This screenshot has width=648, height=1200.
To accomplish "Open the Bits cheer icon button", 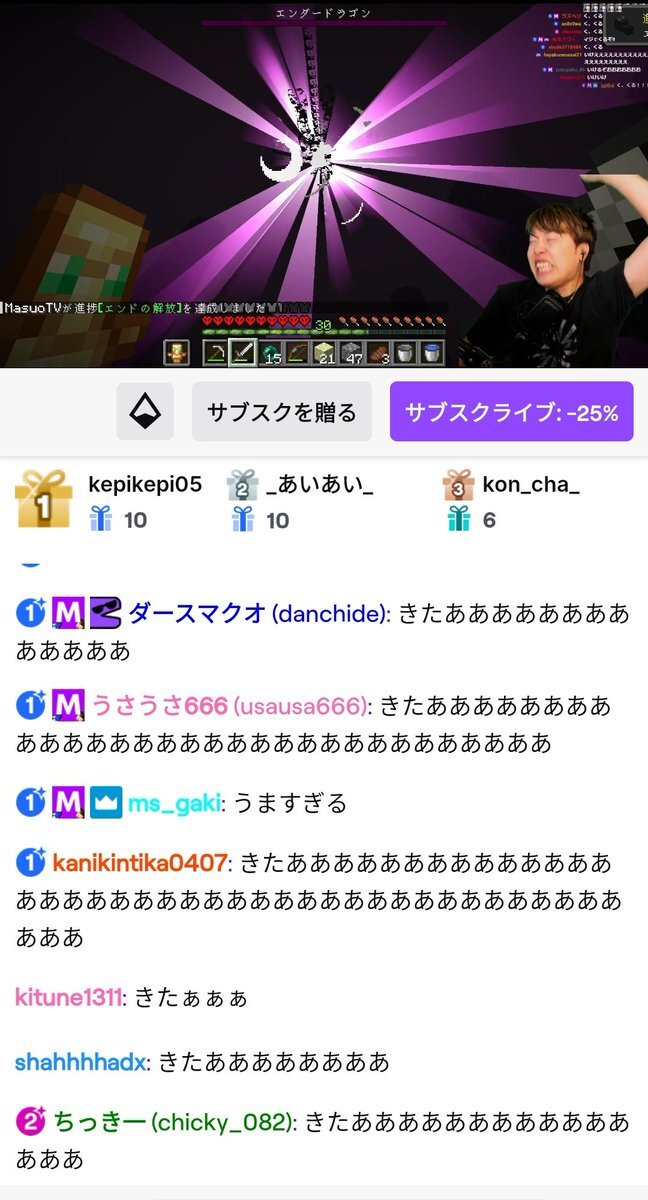I will point(145,411).
